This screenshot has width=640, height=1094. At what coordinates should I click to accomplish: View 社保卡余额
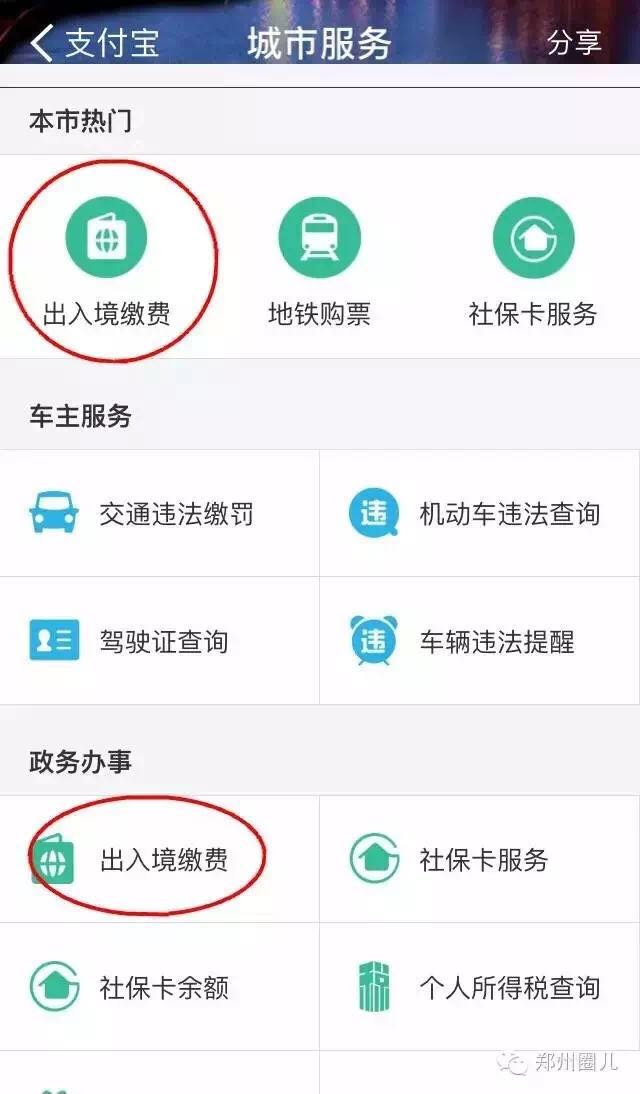coord(160,988)
